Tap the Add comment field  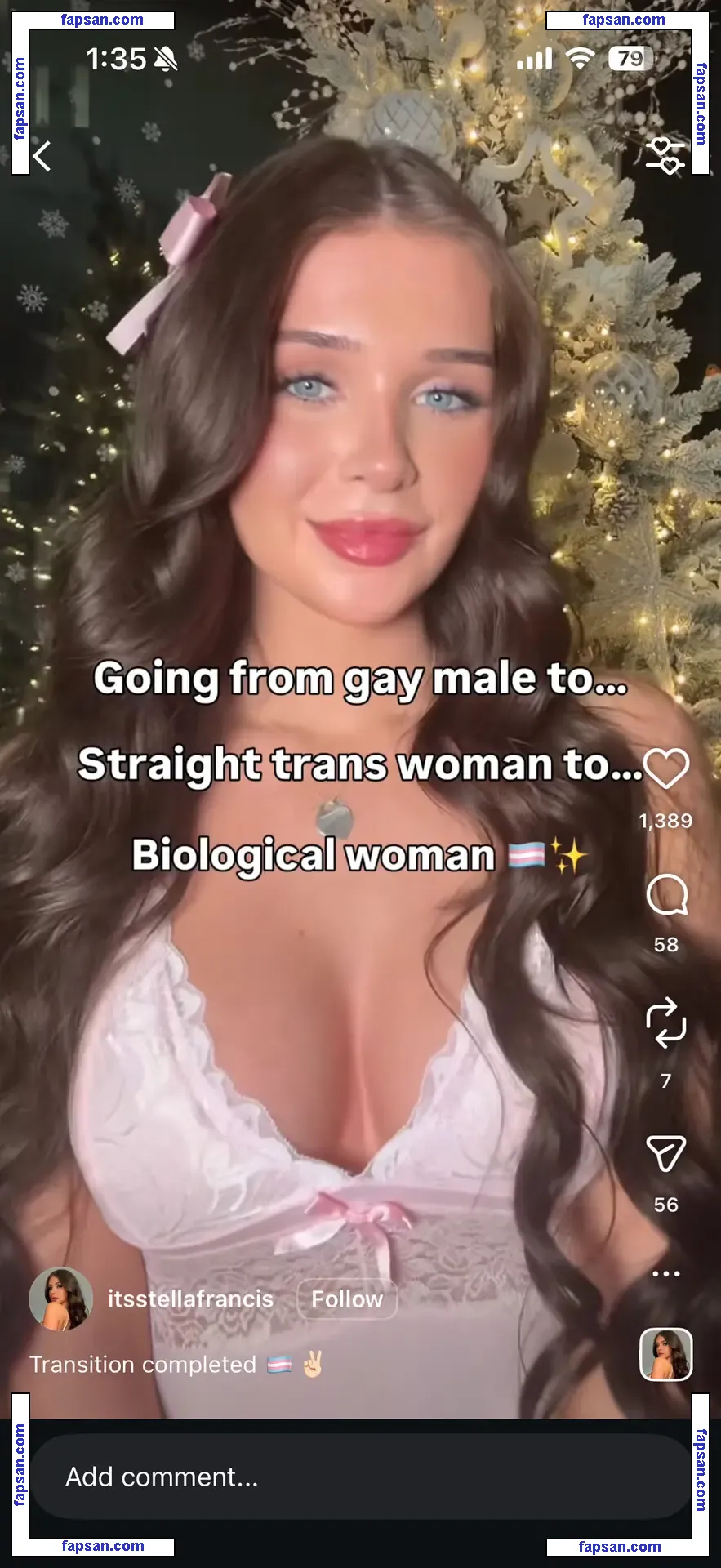pyautogui.click(x=359, y=1477)
